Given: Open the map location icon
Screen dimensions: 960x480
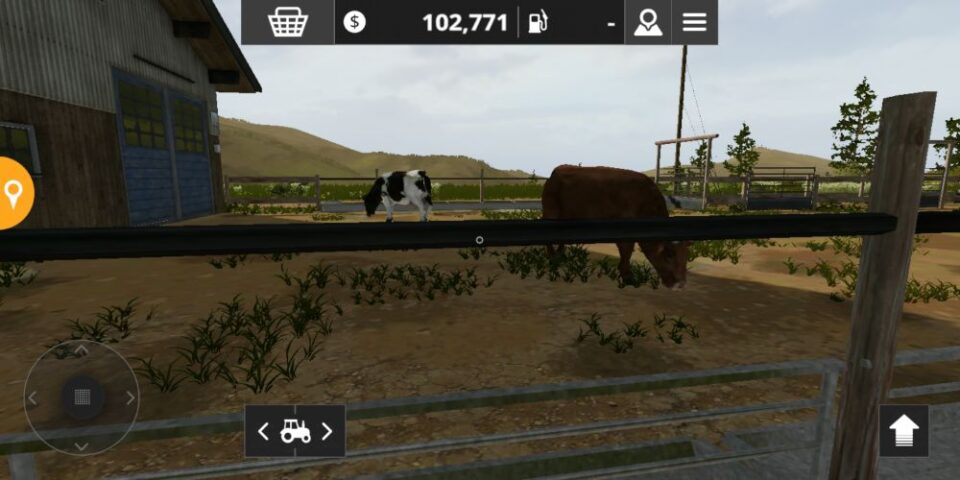Looking at the screenshot, I should [648, 22].
